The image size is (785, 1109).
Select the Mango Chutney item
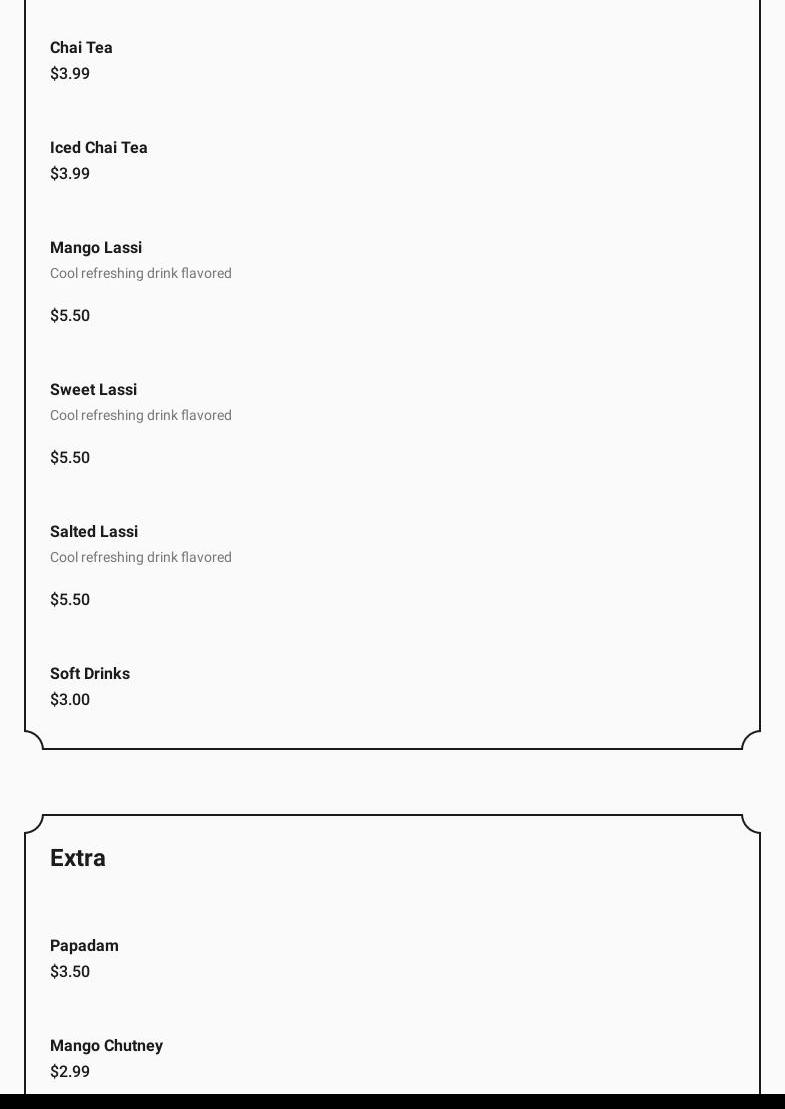coord(106,1046)
